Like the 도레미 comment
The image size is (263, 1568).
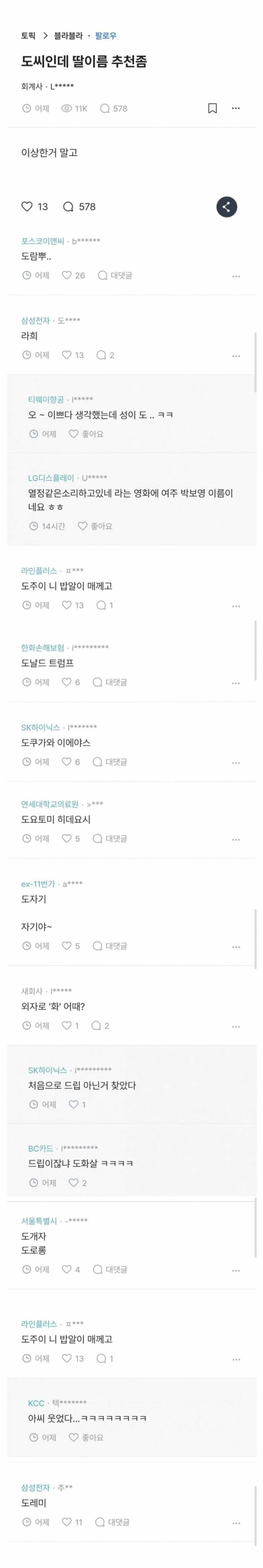pyautogui.click(x=67, y=1522)
